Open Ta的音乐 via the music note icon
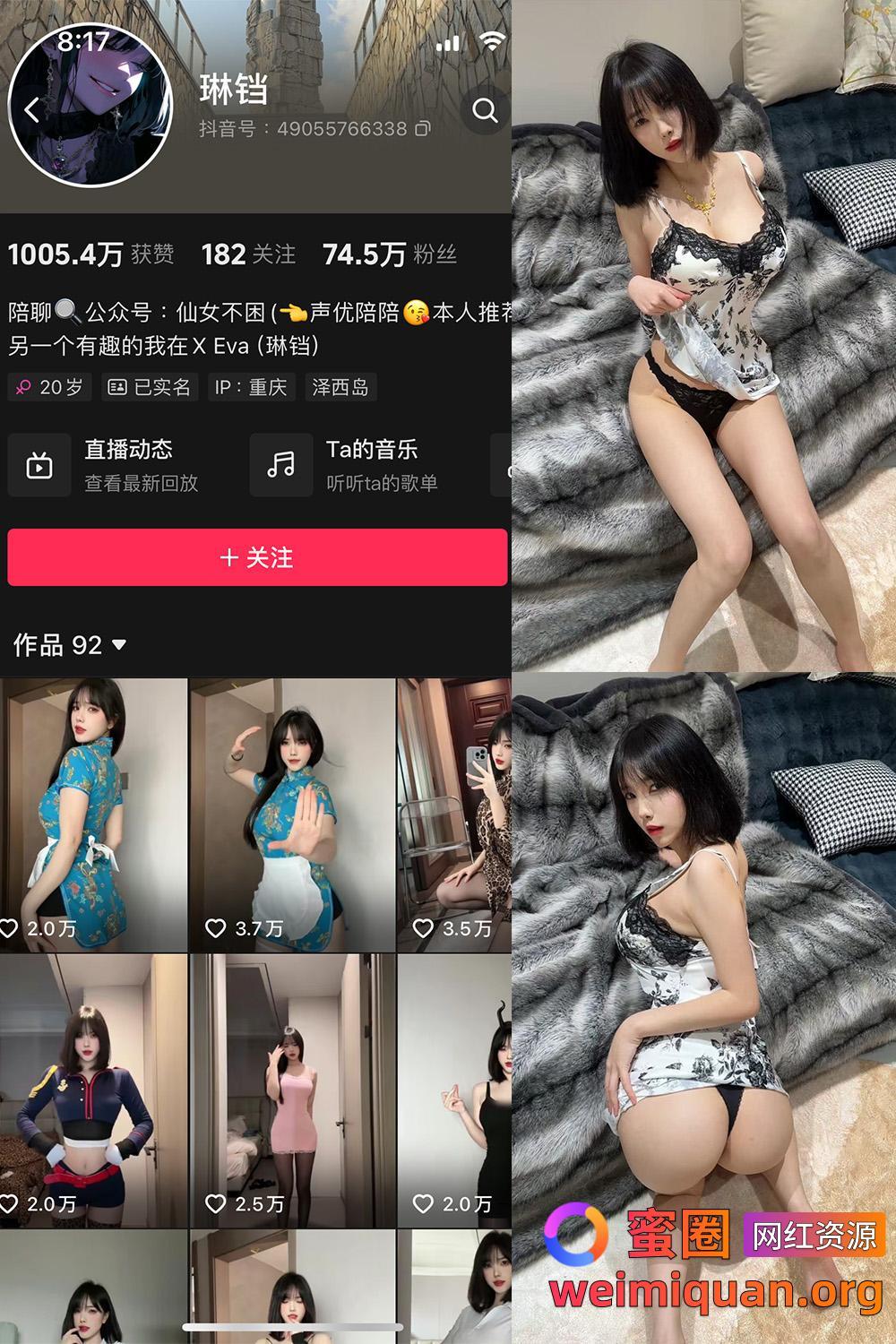Viewport: 896px width, 1344px height. pyautogui.click(x=281, y=464)
